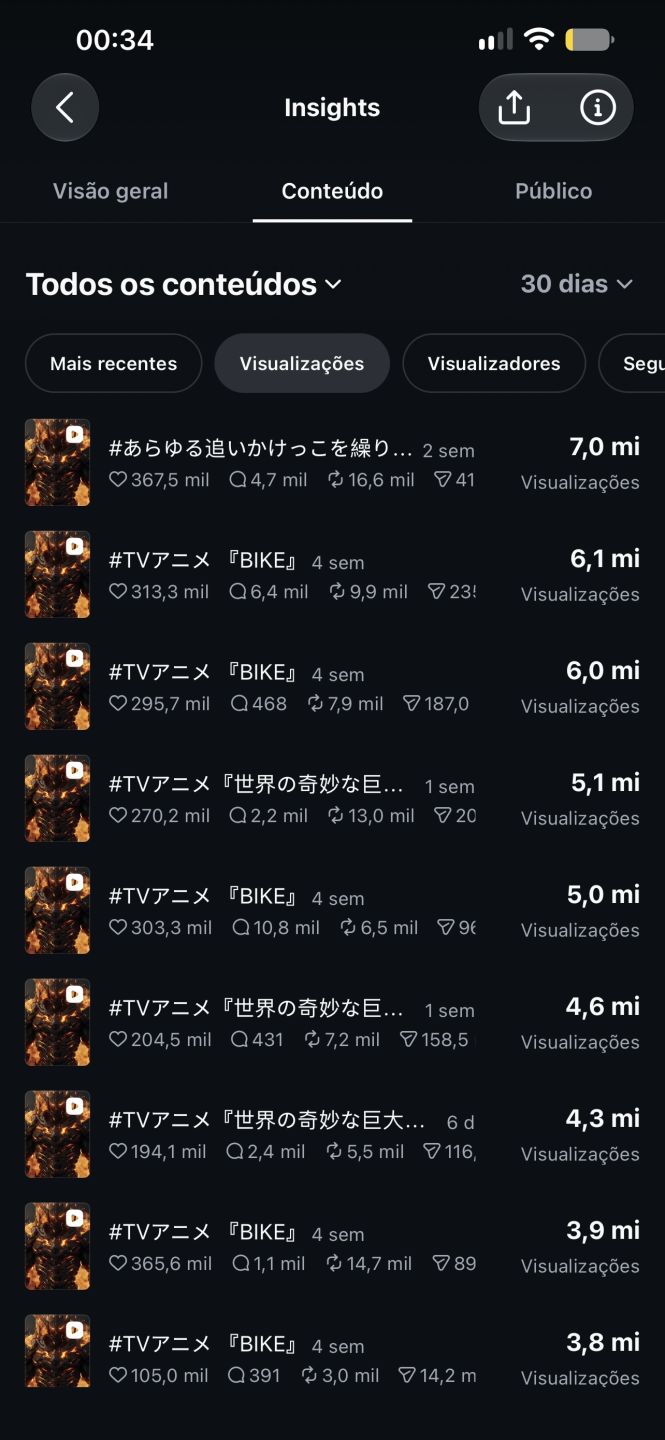The height and width of the screenshot is (1440, 665).
Task: Open the BIKE post with 6,1 mi views
Action: [x=332, y=574]
